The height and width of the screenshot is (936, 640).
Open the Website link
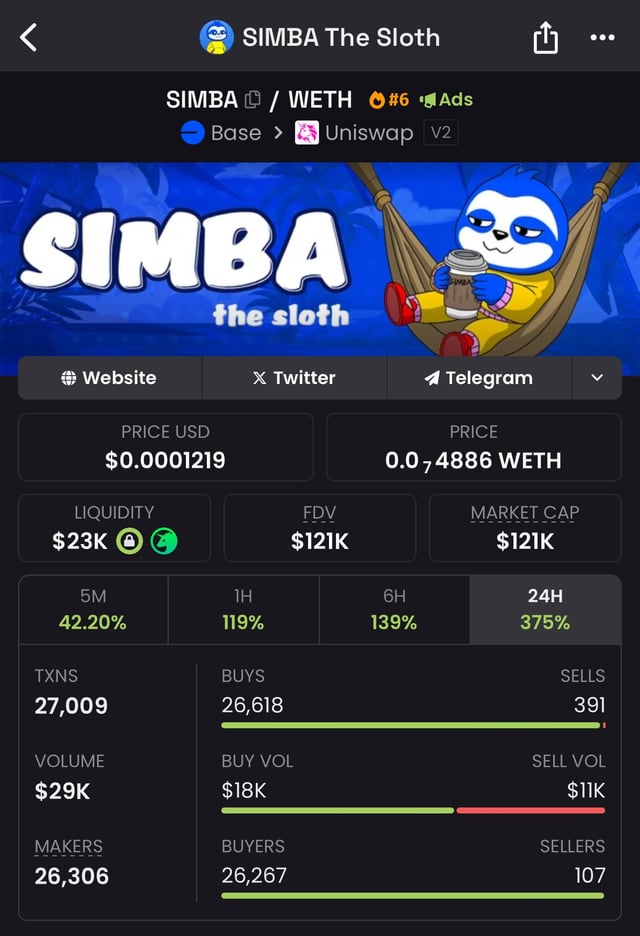click(x=109, y=378)
